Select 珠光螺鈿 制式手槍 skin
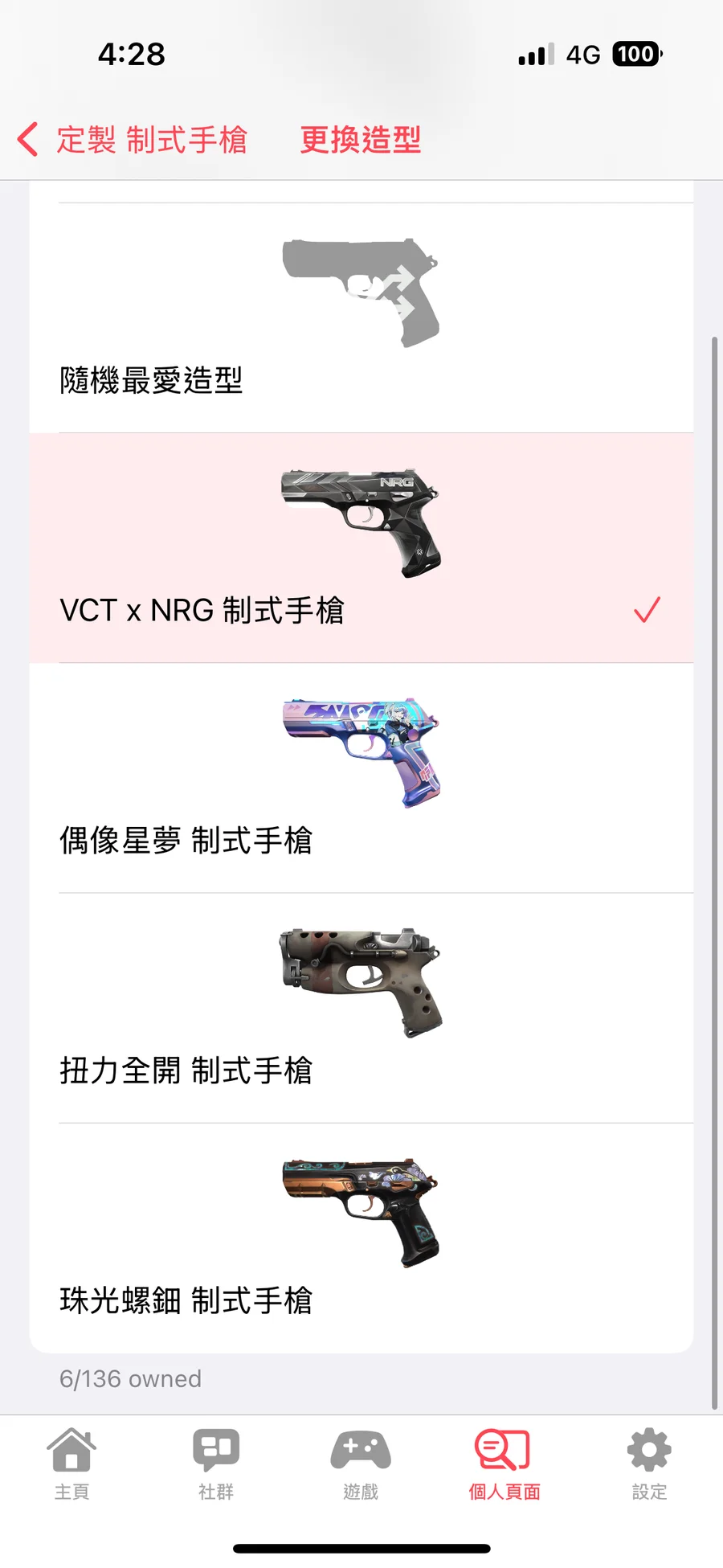Image resolution: width=723 pixels, height=1568 pixels. (x=361, y=1238)
